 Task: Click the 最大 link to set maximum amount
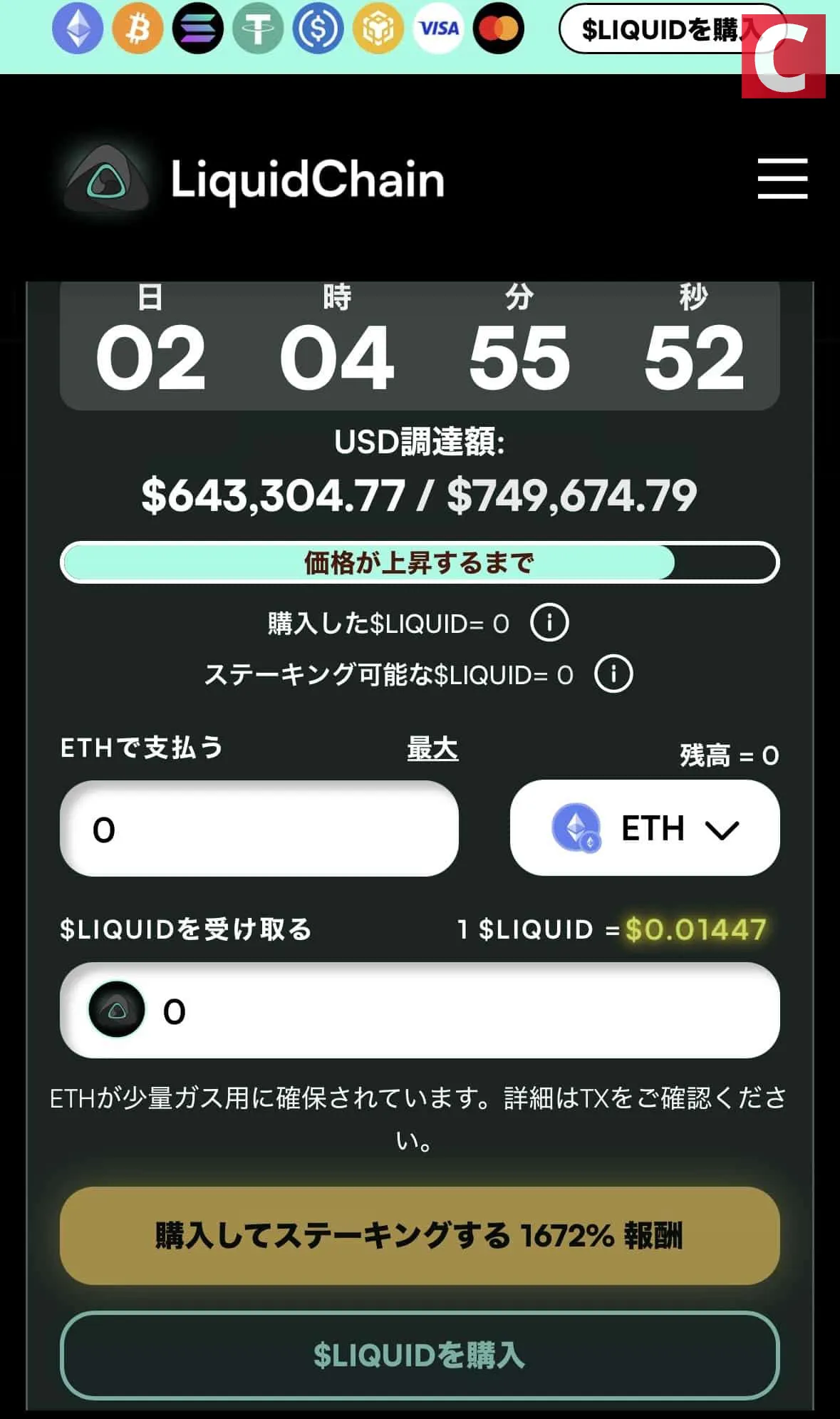click(x=430, y=749)
